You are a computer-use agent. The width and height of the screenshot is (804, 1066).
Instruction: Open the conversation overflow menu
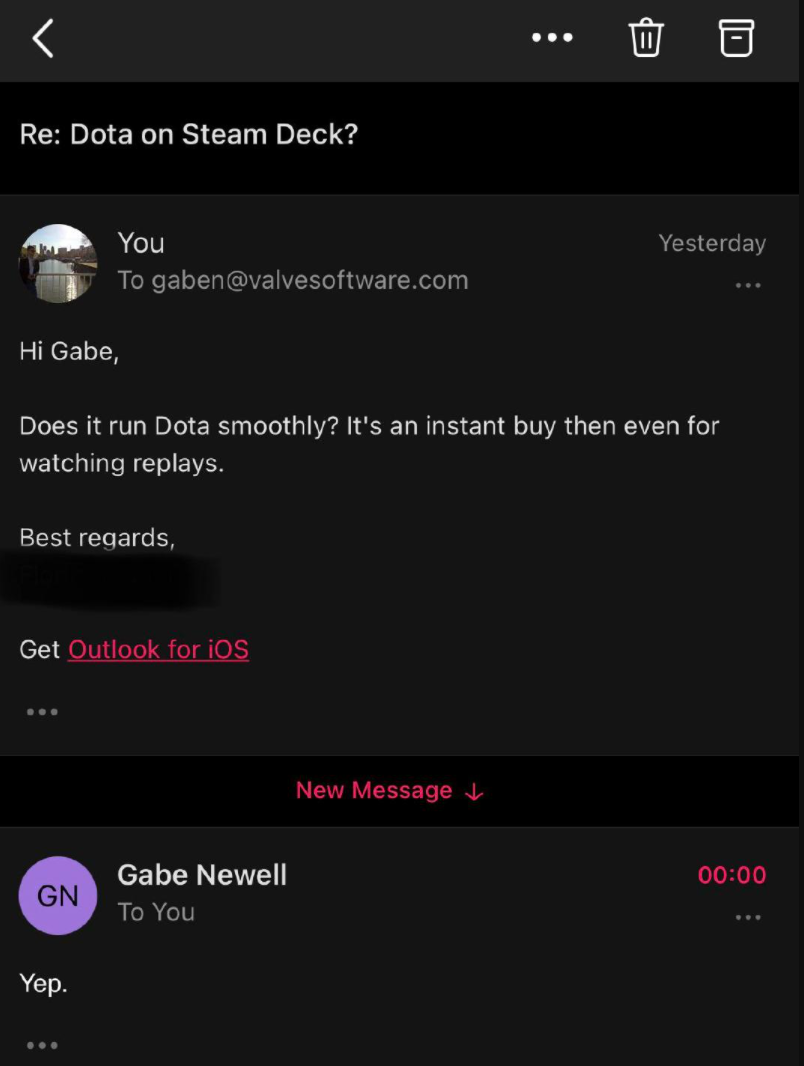tap(552, 38)
